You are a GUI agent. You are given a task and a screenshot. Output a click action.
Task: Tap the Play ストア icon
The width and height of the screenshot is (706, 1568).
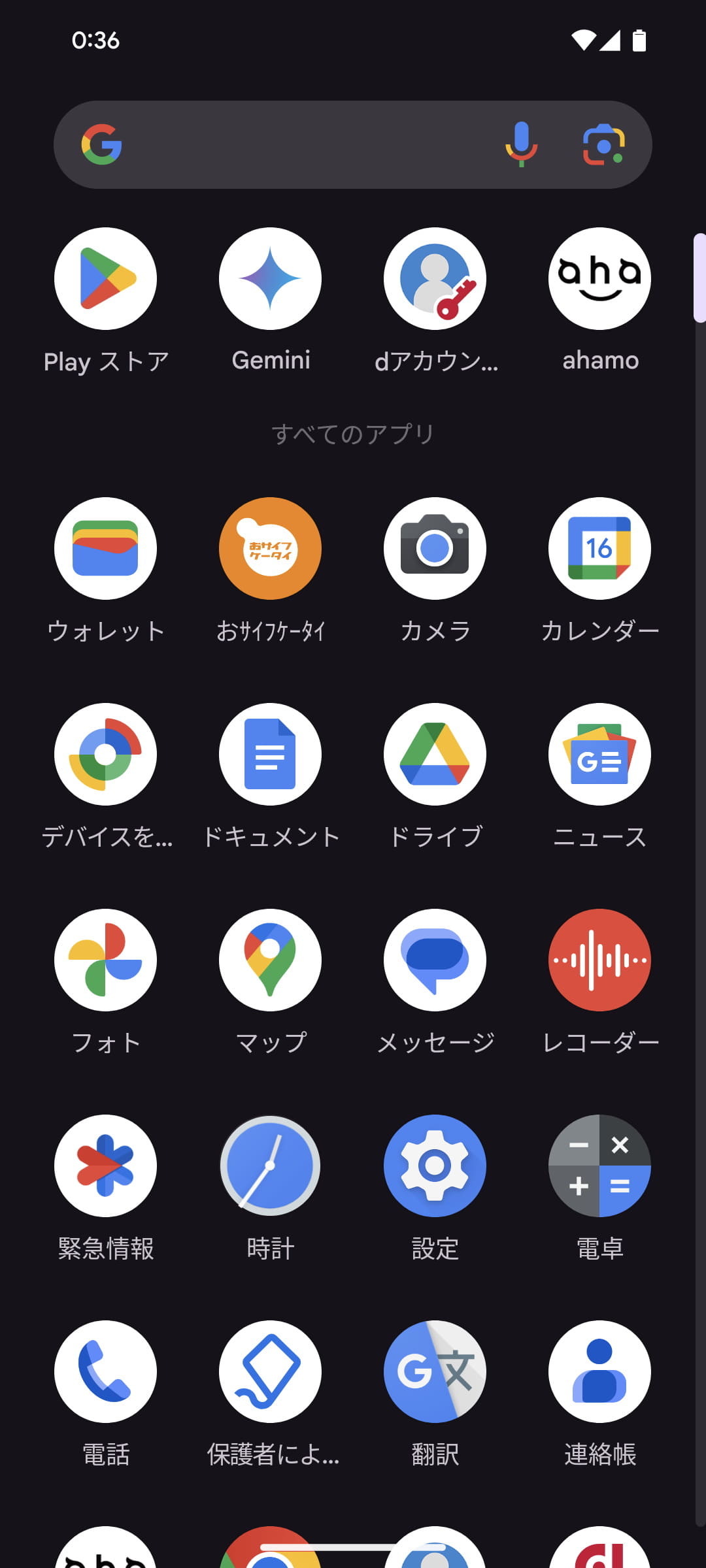point(105,278)
